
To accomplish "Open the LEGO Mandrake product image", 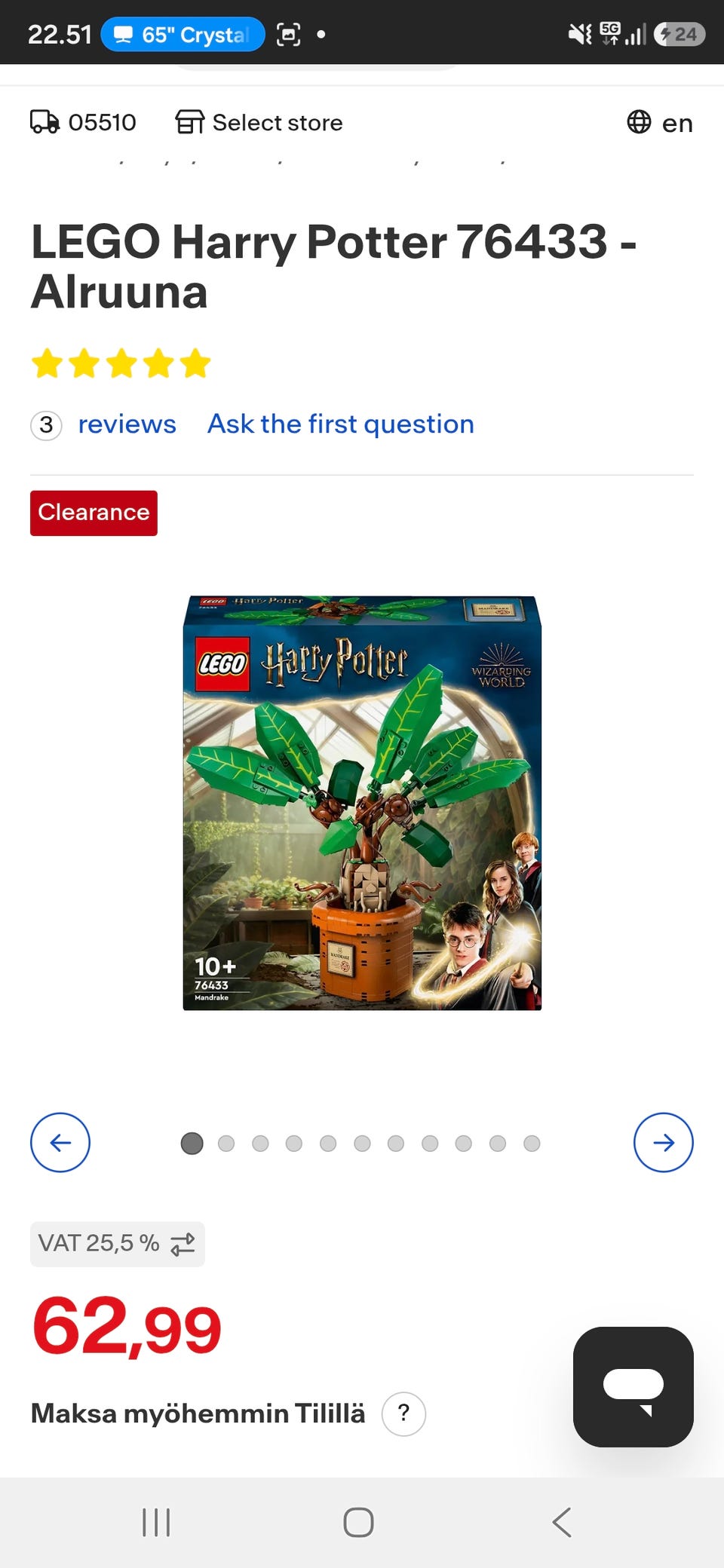I will pyautogui.click(x=362, y=803).
